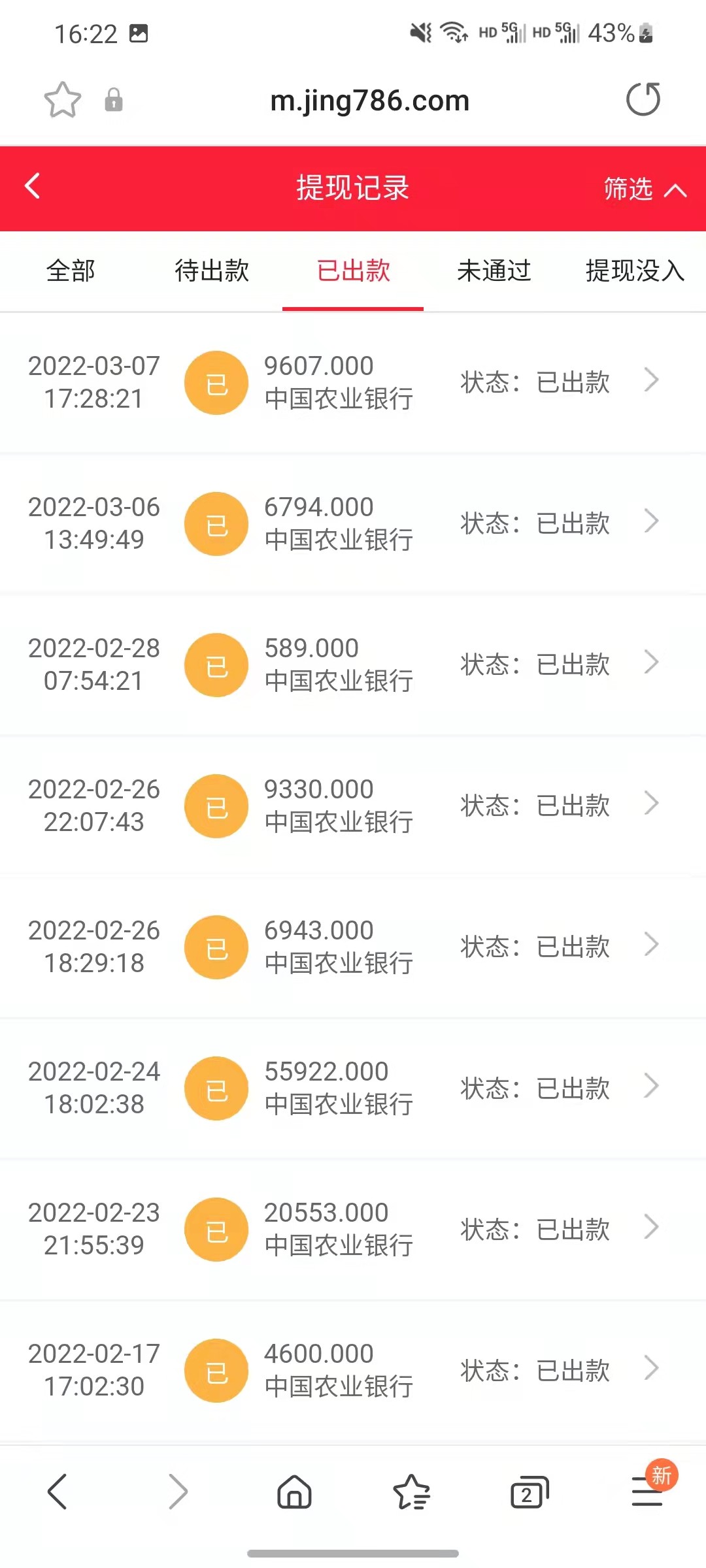View the 6943.000 withdrawal details
This screenshot has width=706, height=1568.
coord(353,947)
